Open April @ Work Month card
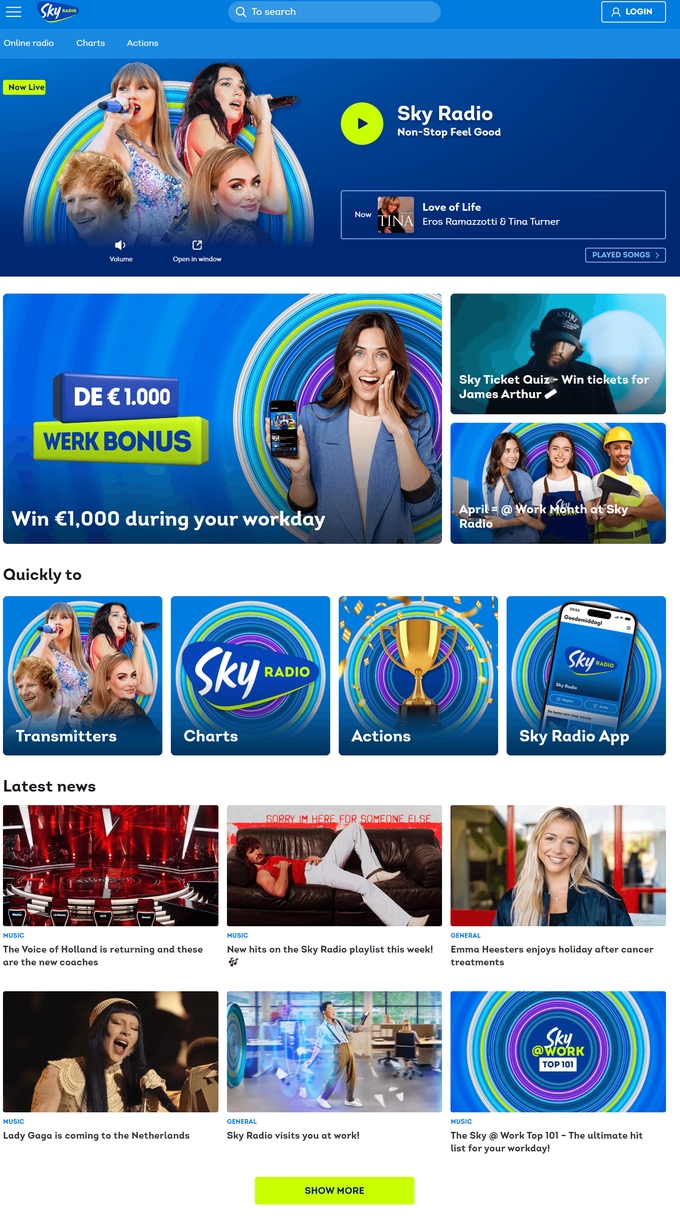This screenshot has height=1216, width=680. [558, 483]
